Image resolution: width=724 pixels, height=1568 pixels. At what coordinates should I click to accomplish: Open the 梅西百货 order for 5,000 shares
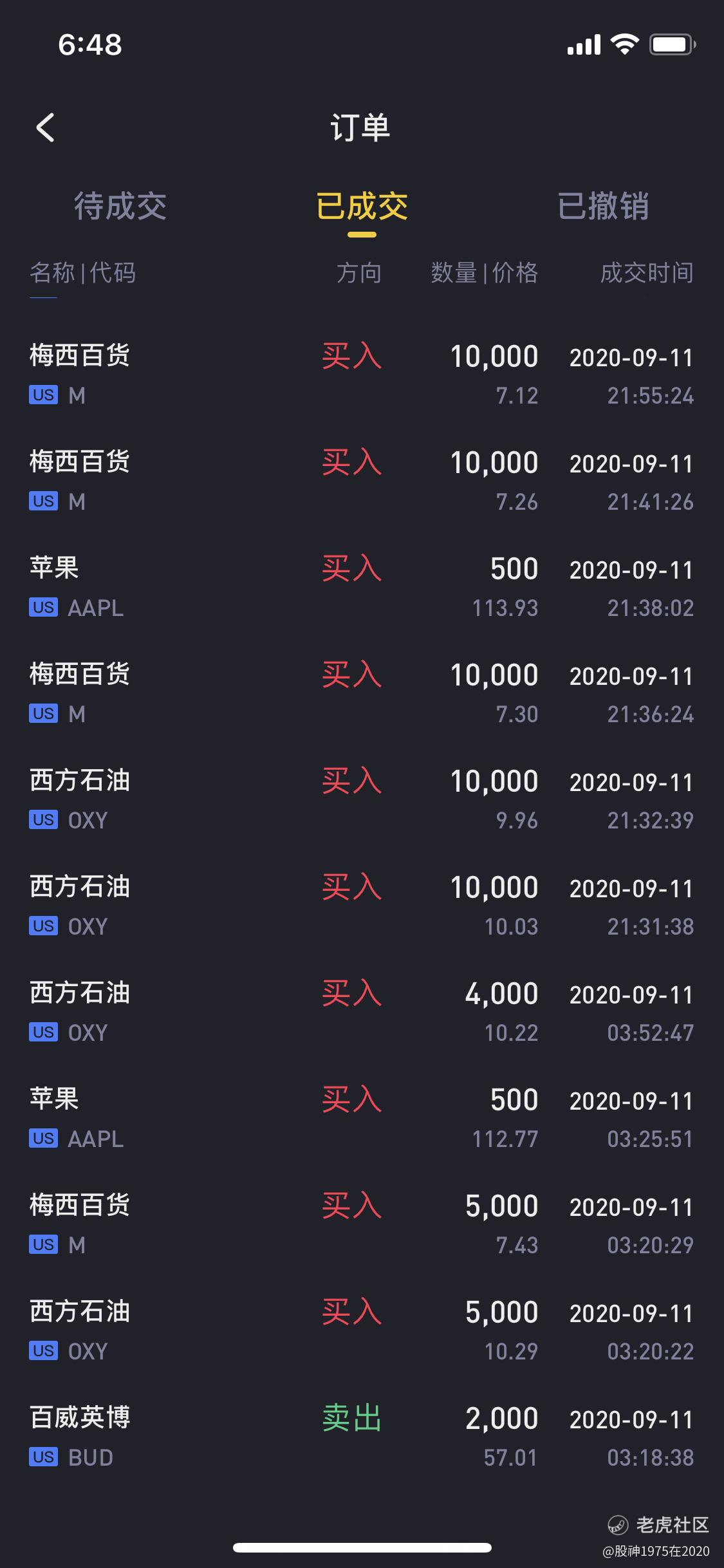pyautogui.click(x=362, y=1224)
